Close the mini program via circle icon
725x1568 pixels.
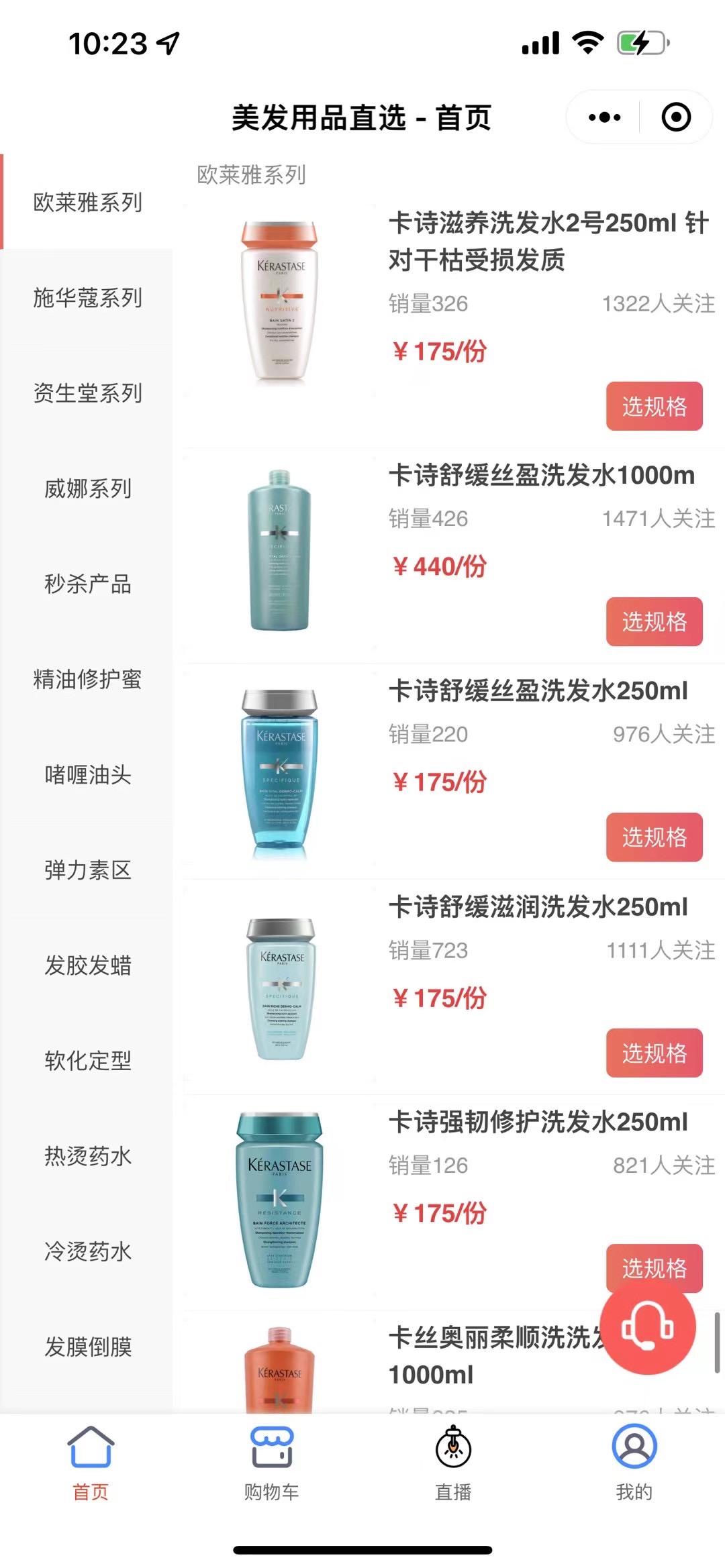pyautogui.click(x=675, y=117)
